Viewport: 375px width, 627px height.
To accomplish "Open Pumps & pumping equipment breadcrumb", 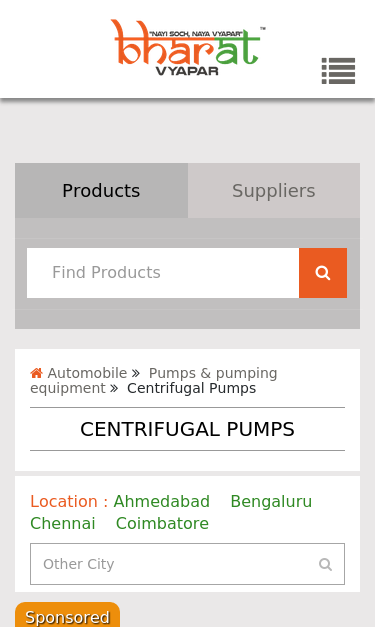I will (x=154, y=381).
